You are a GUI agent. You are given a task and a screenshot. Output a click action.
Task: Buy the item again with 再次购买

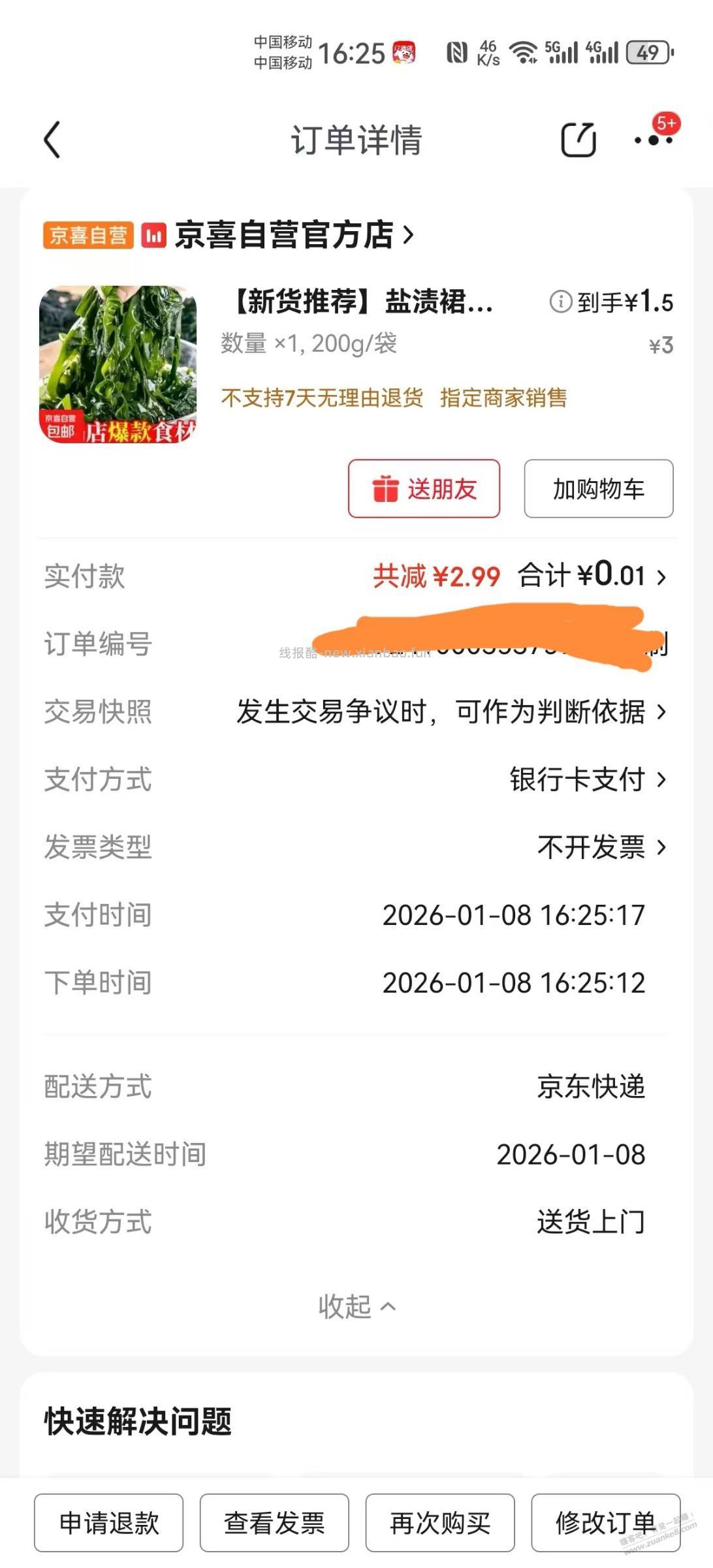[x=440, y=1523]
